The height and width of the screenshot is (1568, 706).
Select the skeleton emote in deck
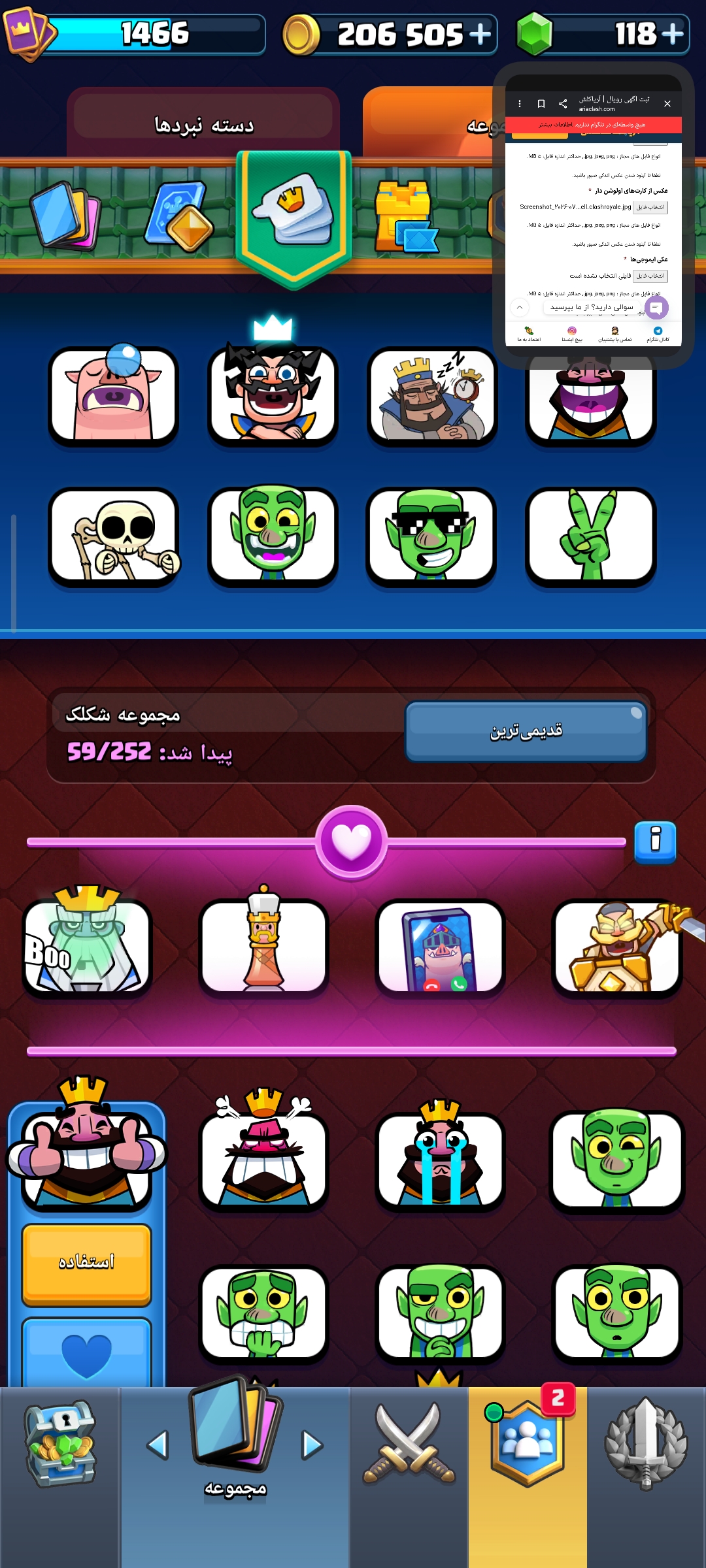(114, 537)
